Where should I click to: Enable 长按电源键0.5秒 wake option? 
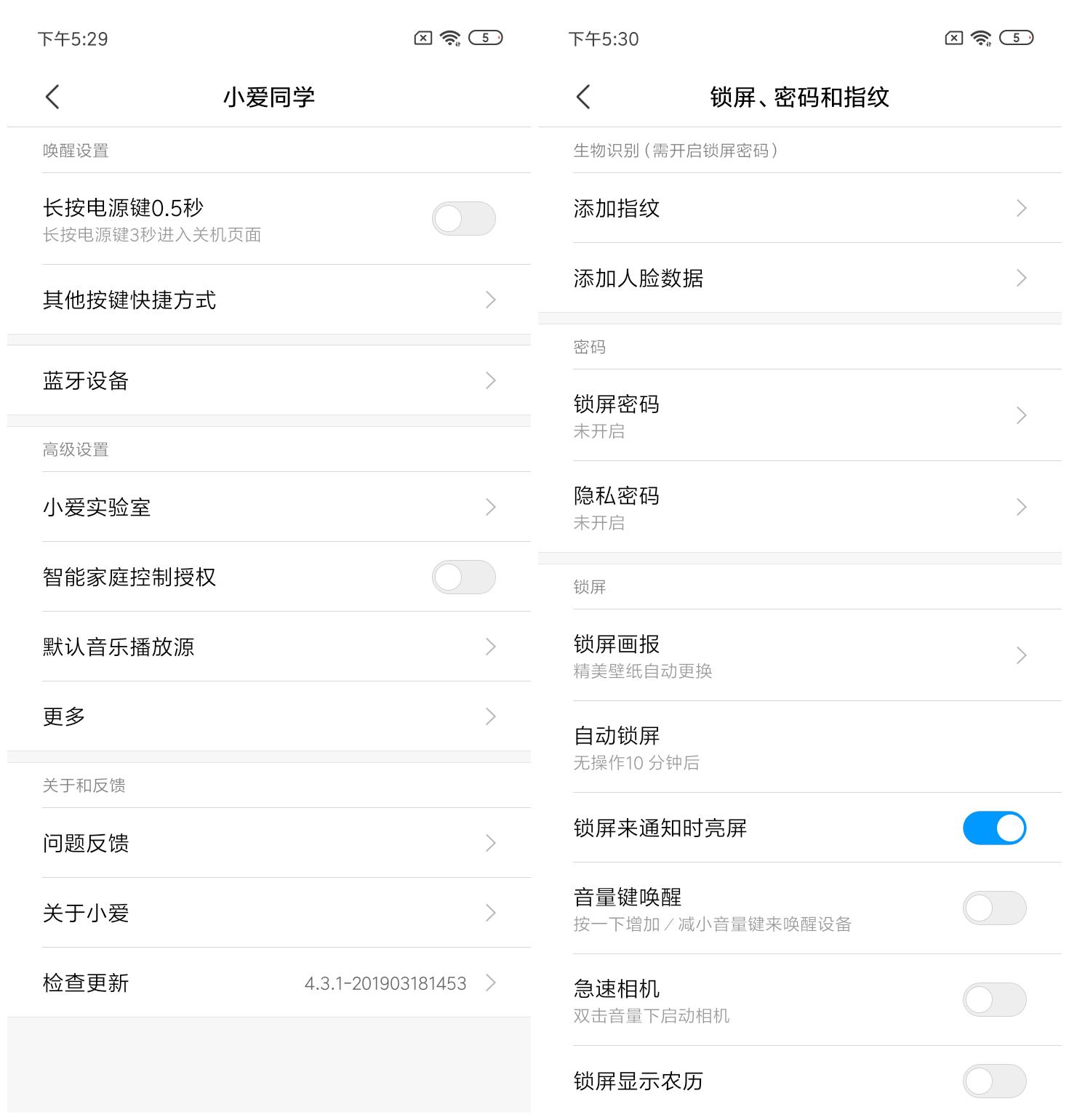(x=463, y=218)
